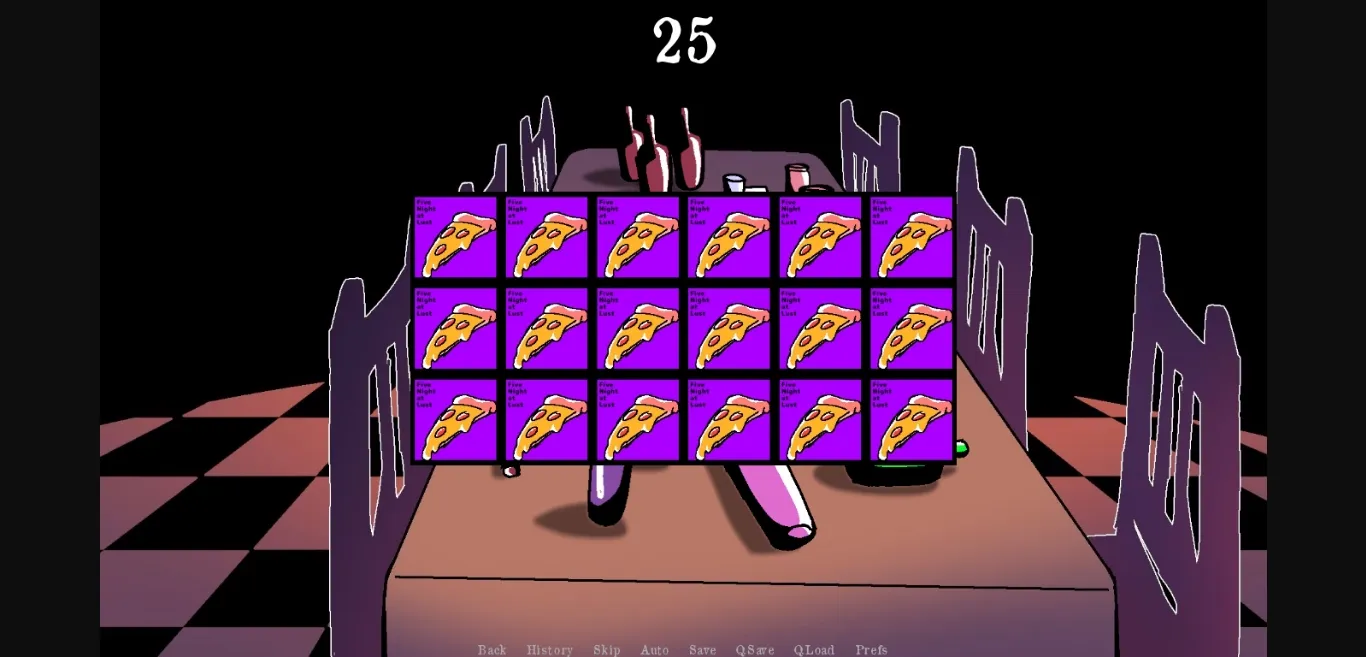Open the Save menu
The width and height of the screenshot is (1366, 657).
click(702, 650)
